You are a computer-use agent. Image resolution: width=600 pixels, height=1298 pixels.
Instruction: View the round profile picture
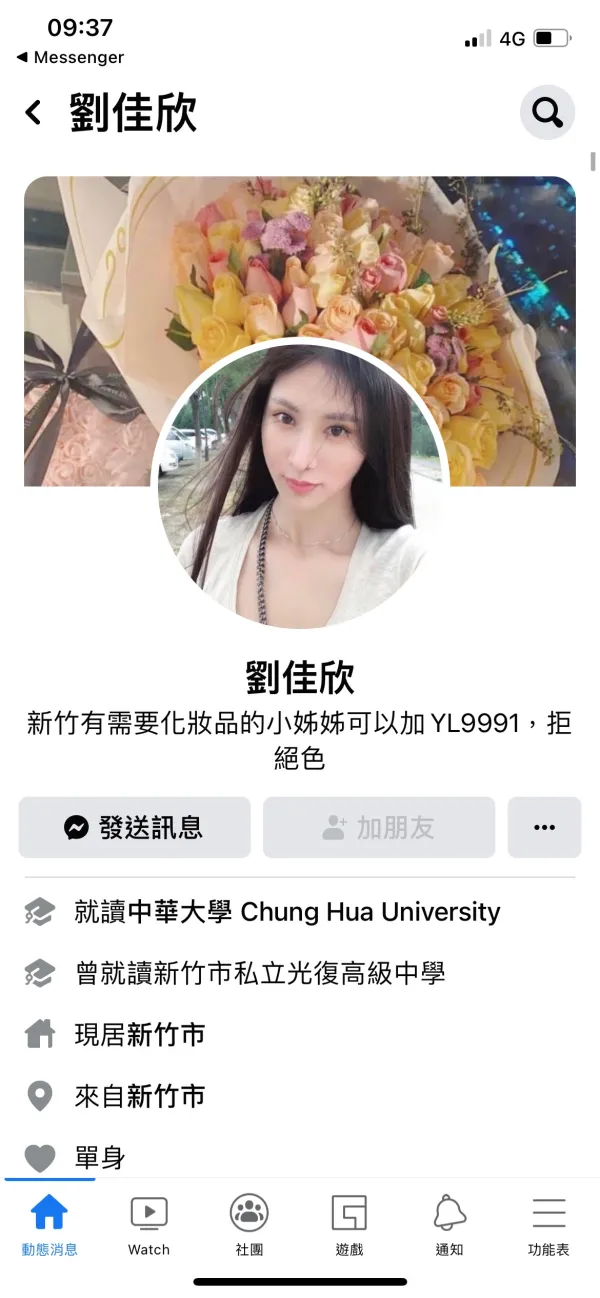click(300, 487)
